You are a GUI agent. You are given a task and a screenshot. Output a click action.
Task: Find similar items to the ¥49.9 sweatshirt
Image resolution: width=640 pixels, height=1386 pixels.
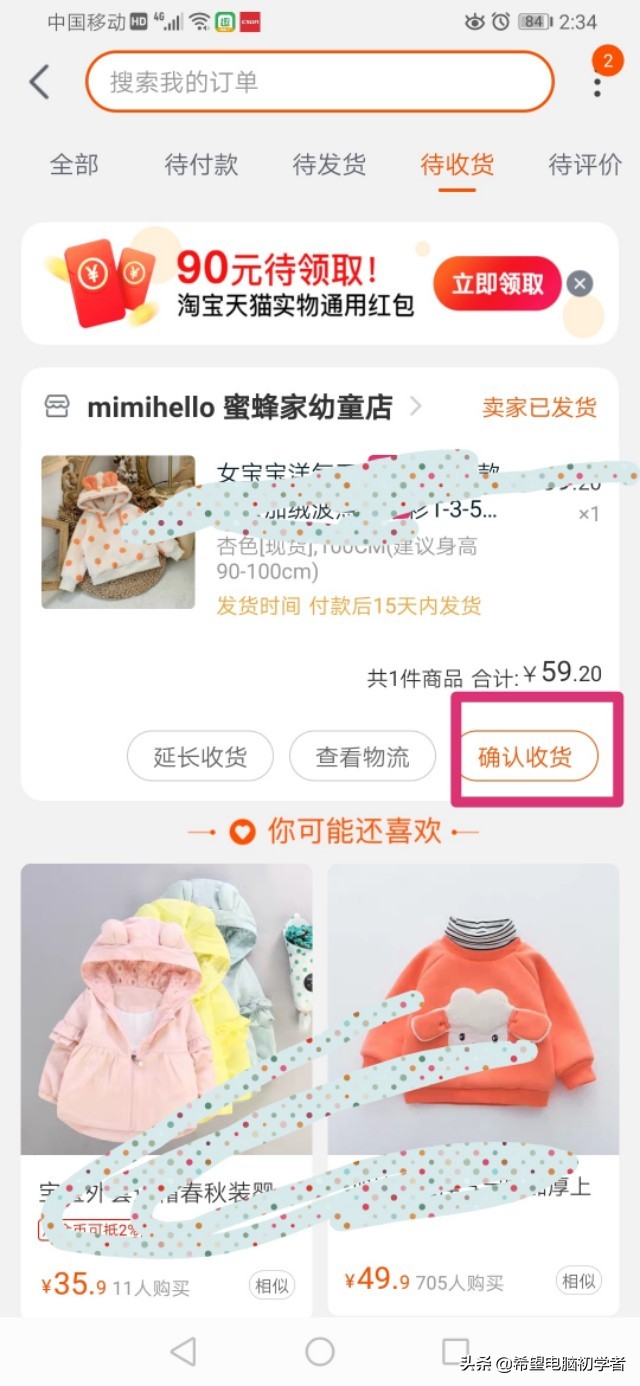578,1281
